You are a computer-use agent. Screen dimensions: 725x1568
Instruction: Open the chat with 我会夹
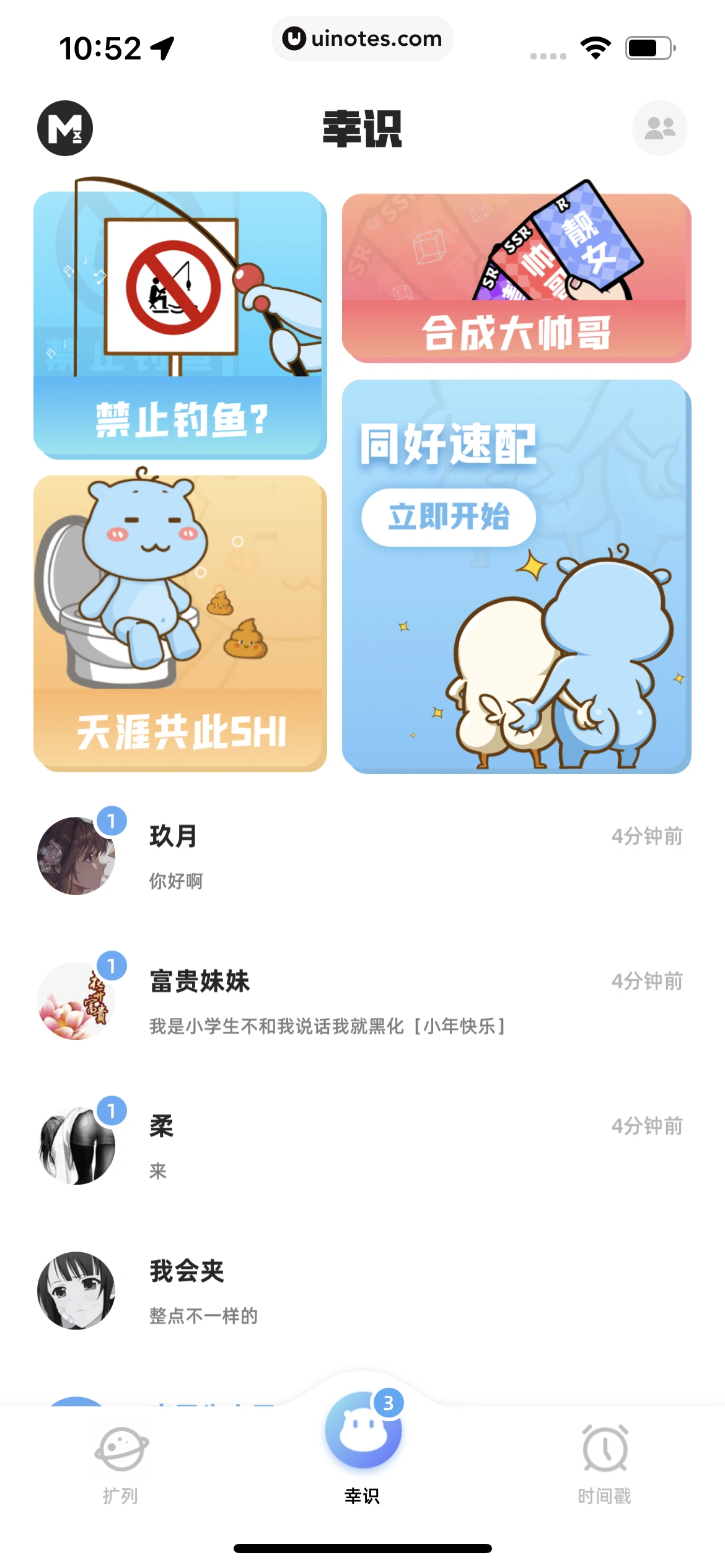click(x=362, y=1292)
